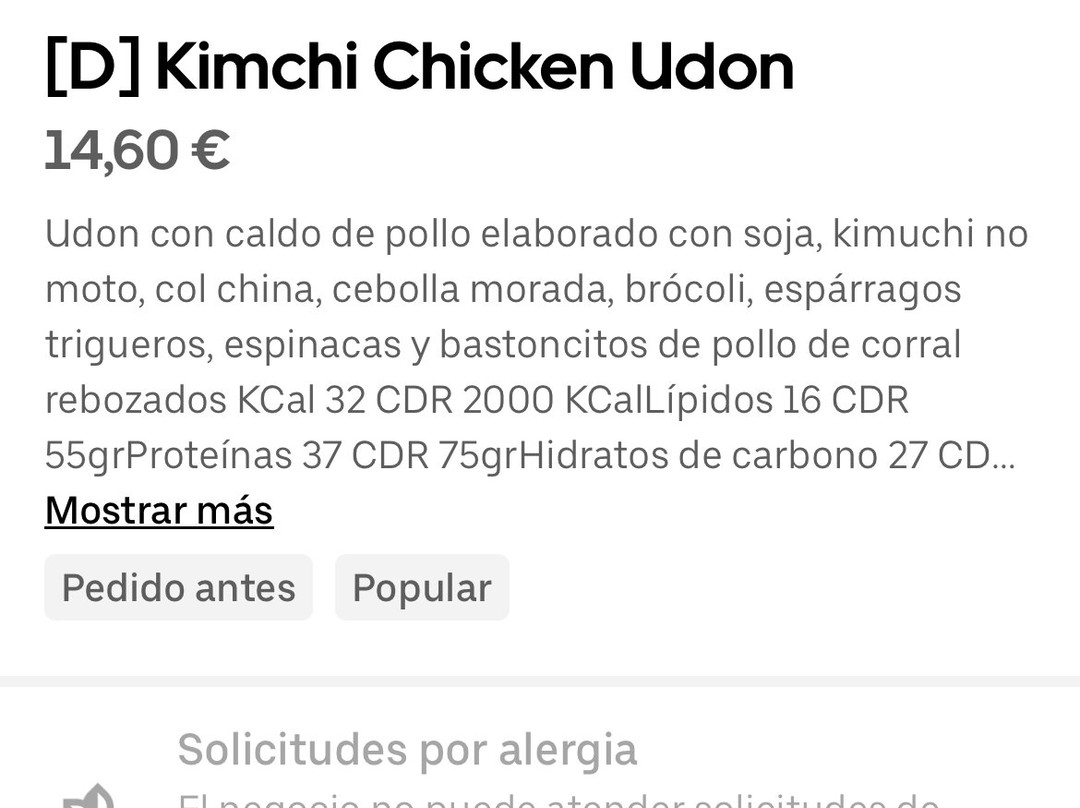
Task: Expand description with Mostrar más
Action: 159,511
